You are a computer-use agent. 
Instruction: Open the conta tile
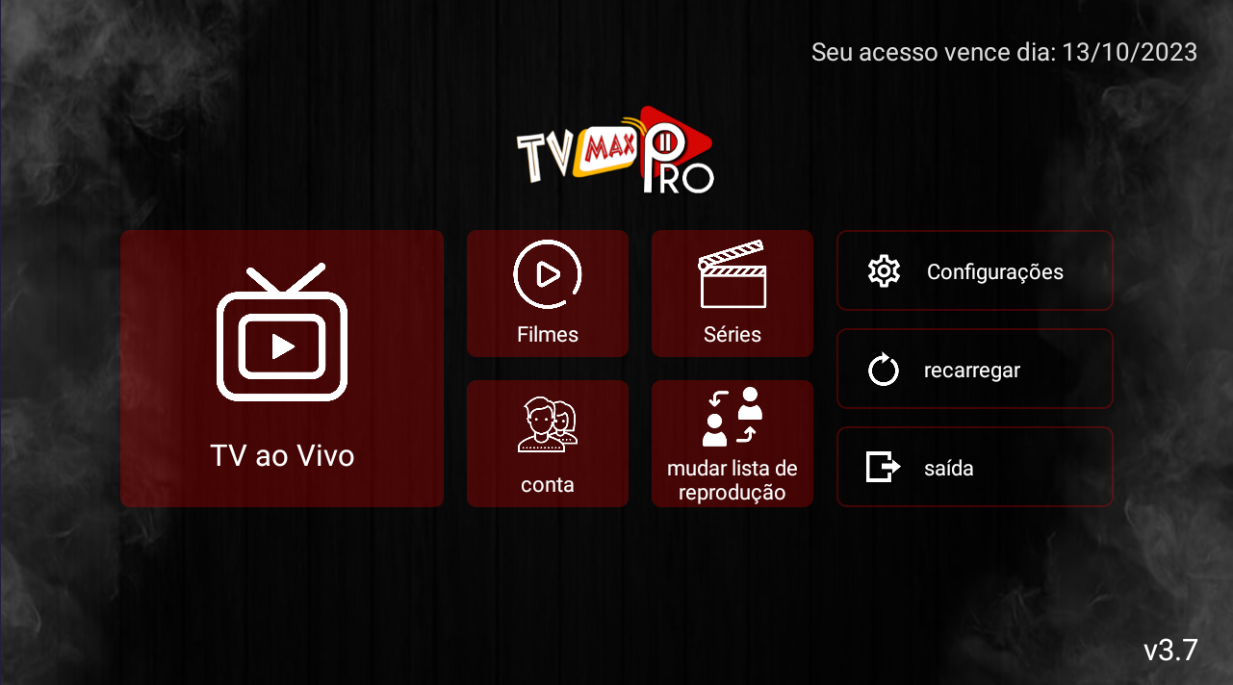click(x=547, y=443)
